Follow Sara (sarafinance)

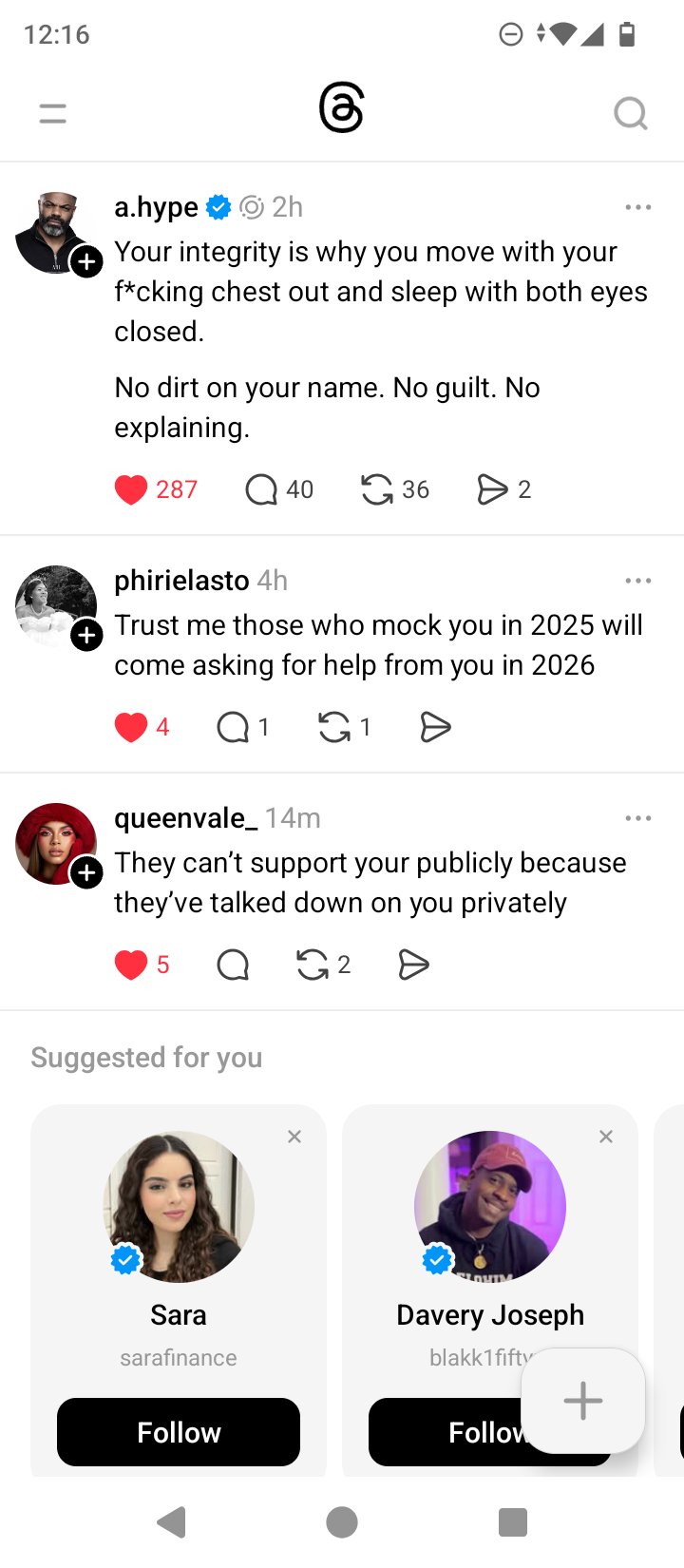[x=179, y=1431]
